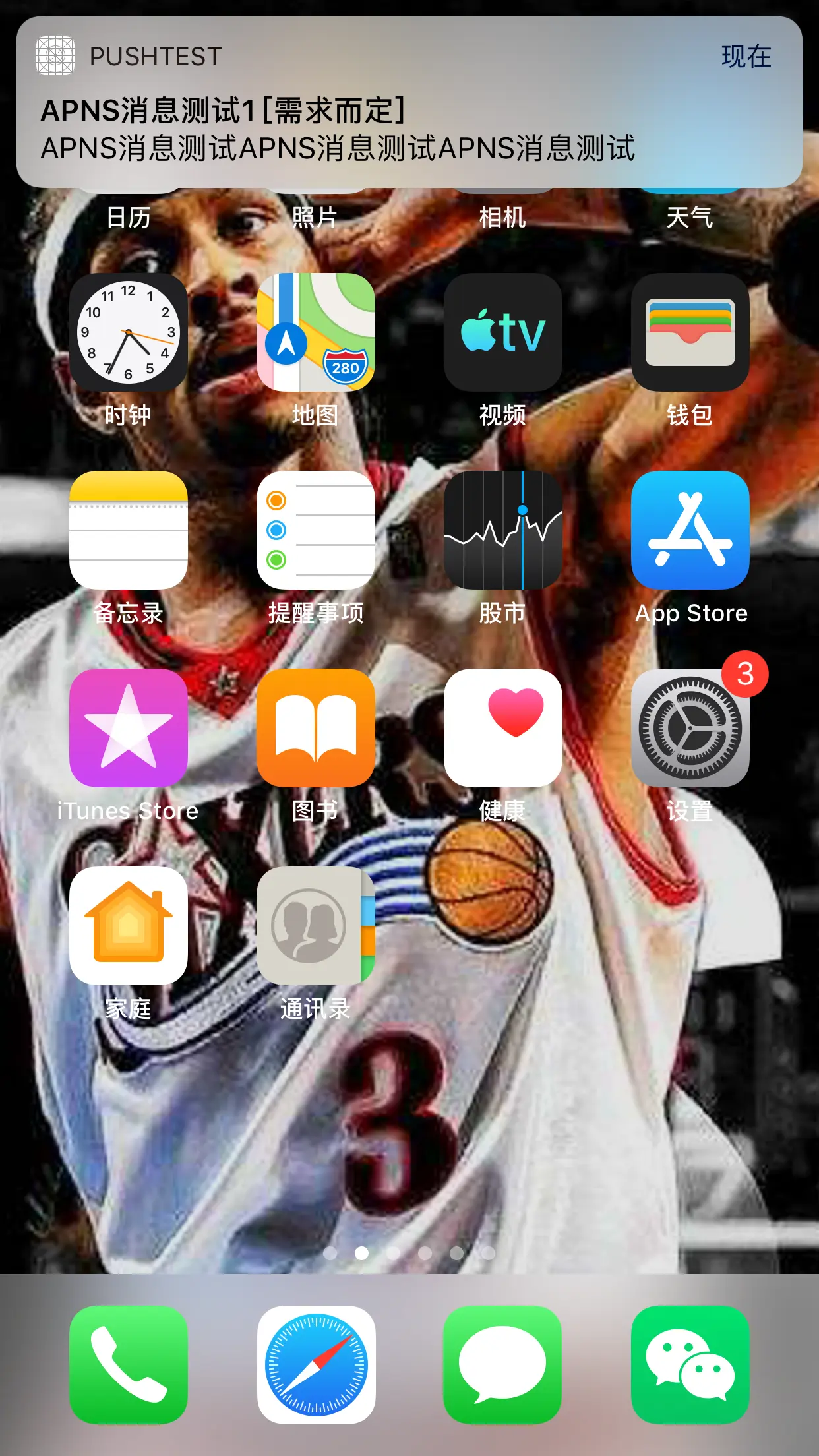Viewport: 819px width, 1456px height.
Task: Launch the 备忘录 notes app
Action: [x=129, y=530]
